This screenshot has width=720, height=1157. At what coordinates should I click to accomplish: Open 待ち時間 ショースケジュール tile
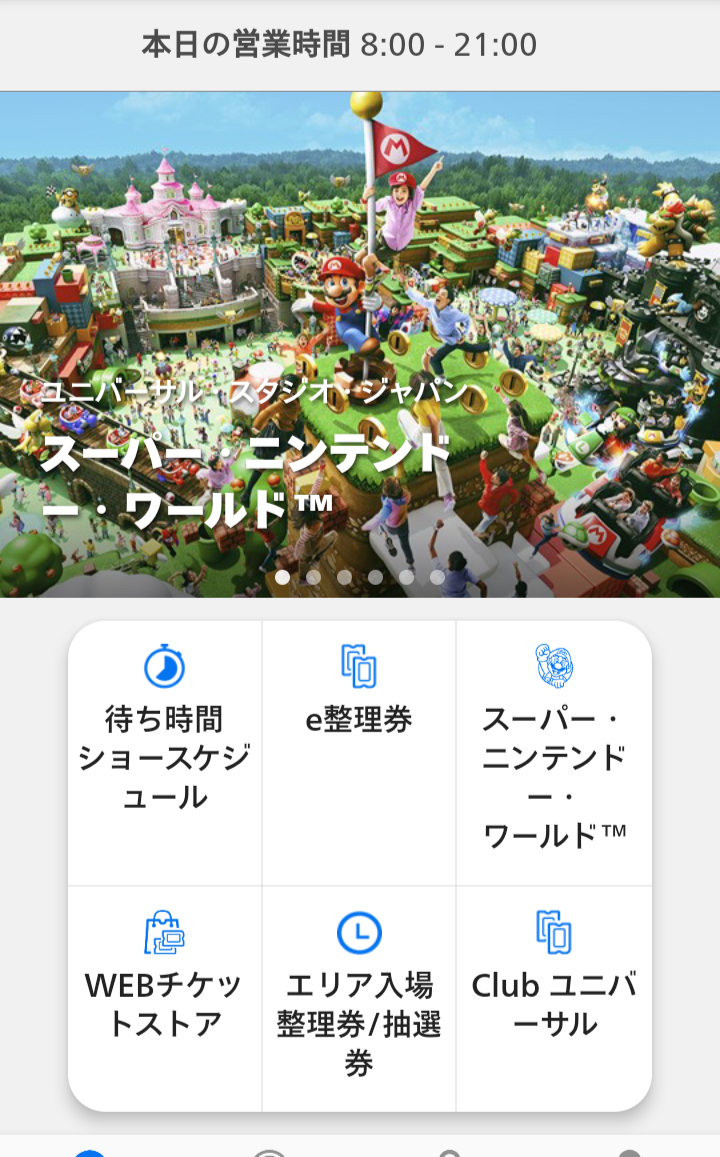point(165,753)
